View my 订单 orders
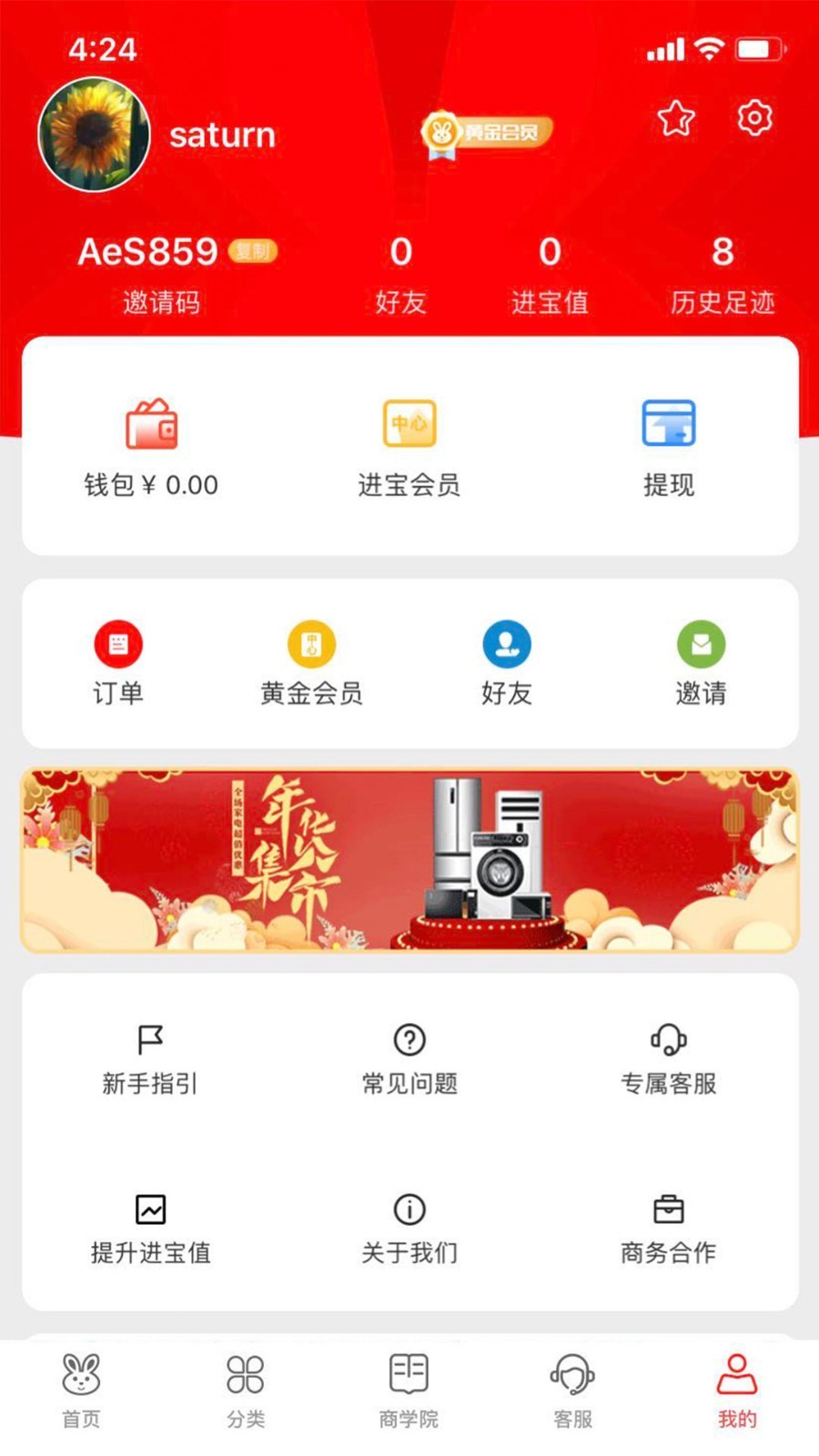Image resolution: width=819 pixels, height=1456 pixels. 118,662
